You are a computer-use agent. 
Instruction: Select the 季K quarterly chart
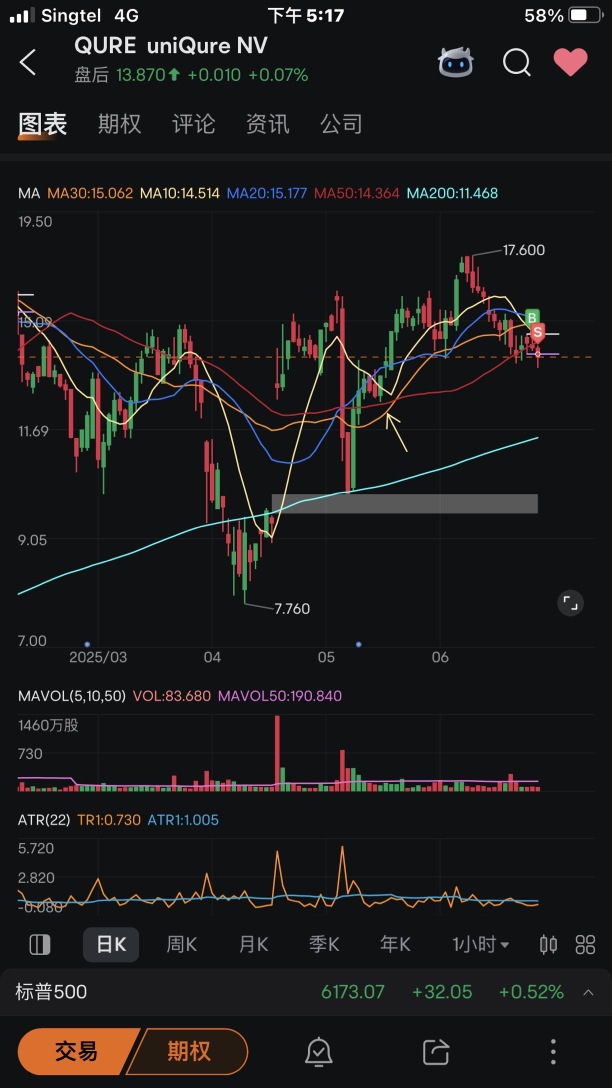324,944
